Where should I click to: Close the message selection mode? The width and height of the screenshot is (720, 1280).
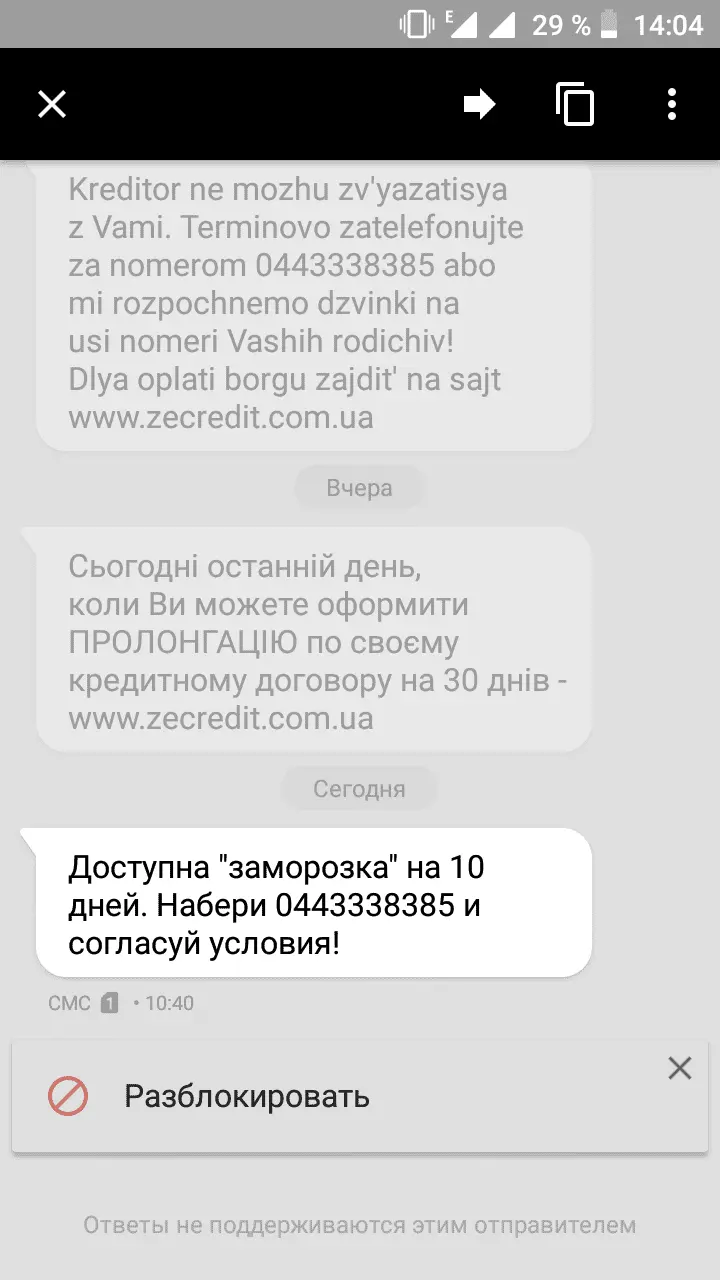pyautogui.click(x=51, y=104)
